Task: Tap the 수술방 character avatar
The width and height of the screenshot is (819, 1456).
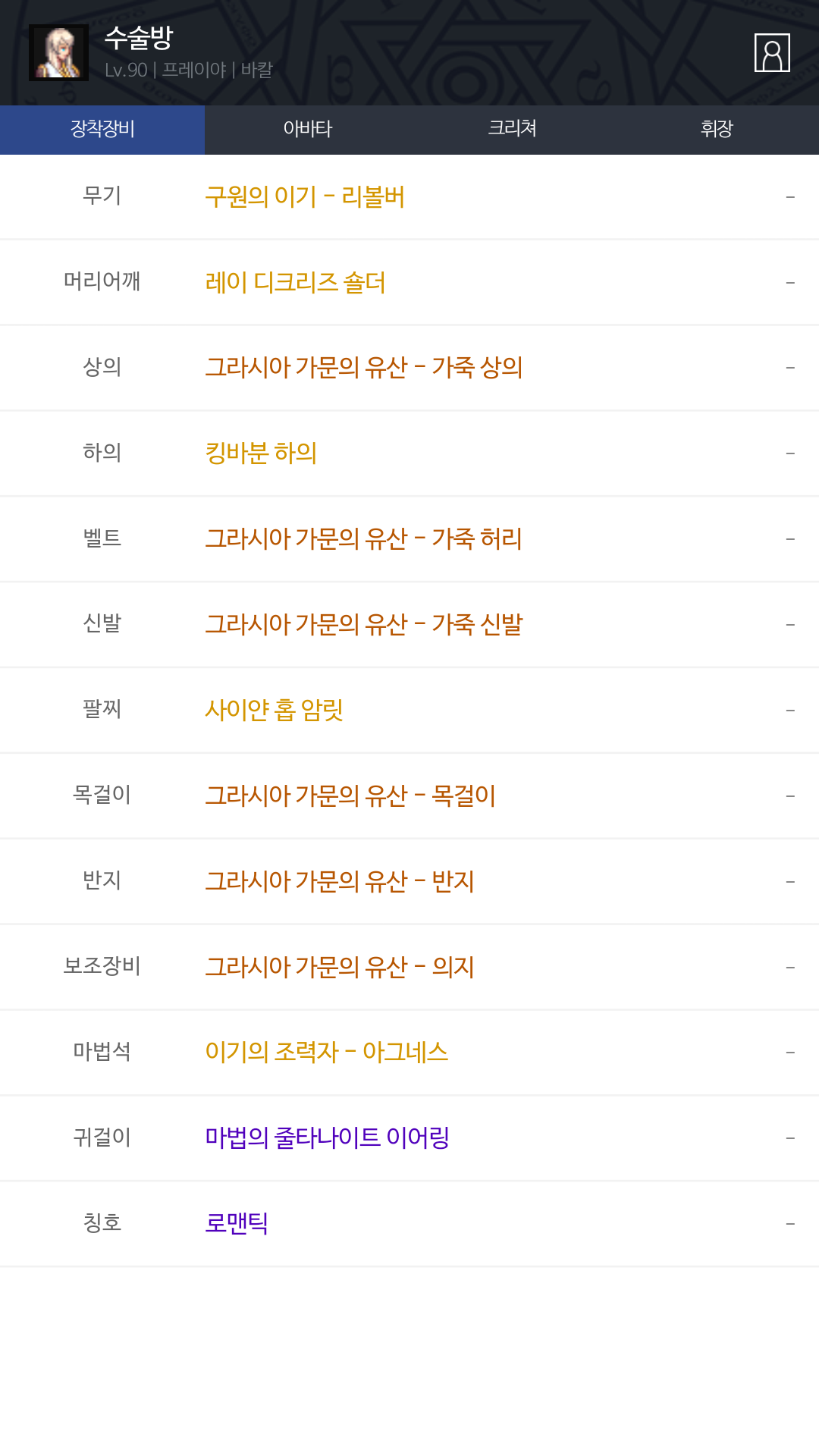Action: tap(58, 52)
